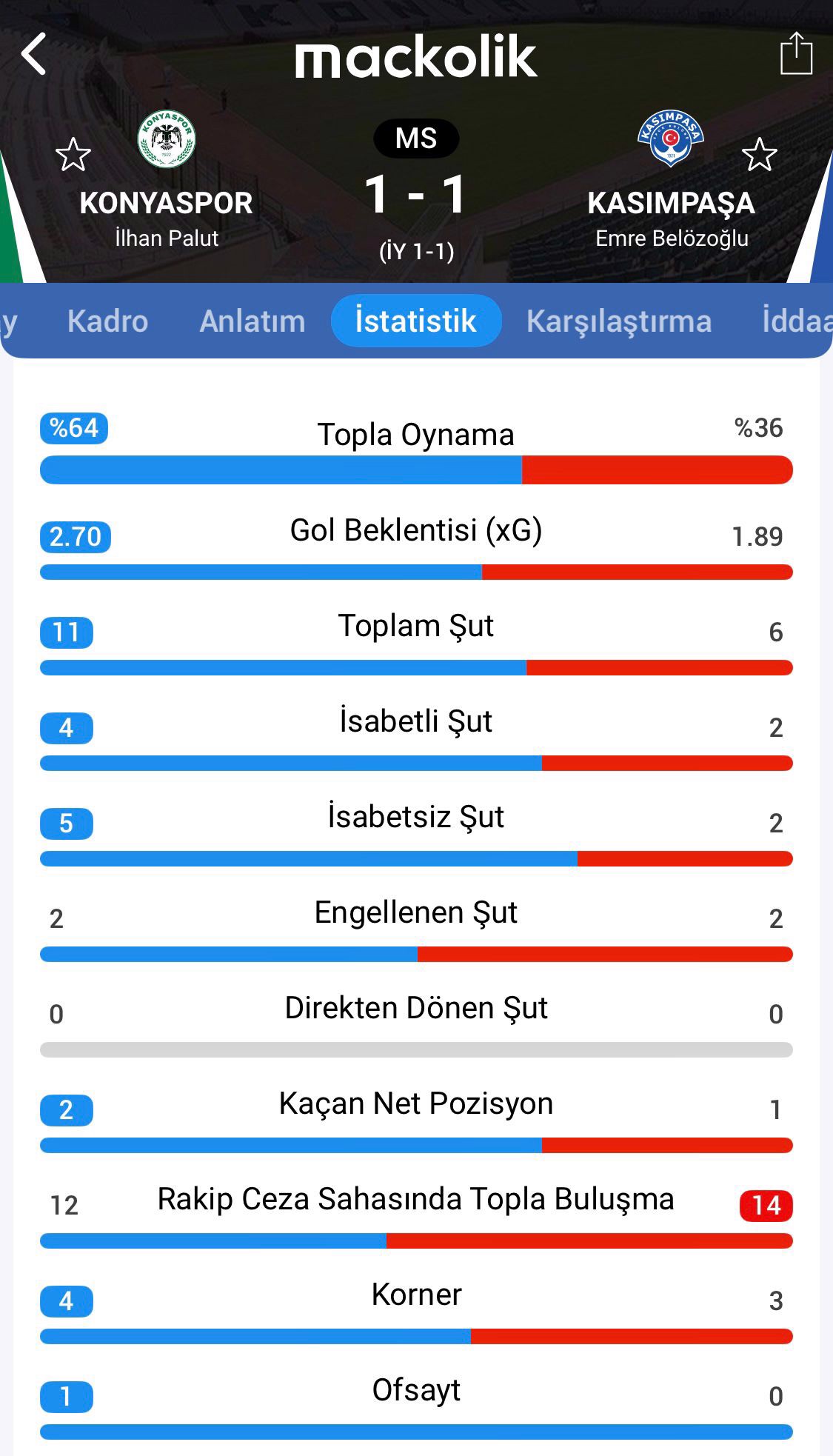Open the Konyaspor team page
The height and width of the screenshot is (1456, 833).
[167, 141]
